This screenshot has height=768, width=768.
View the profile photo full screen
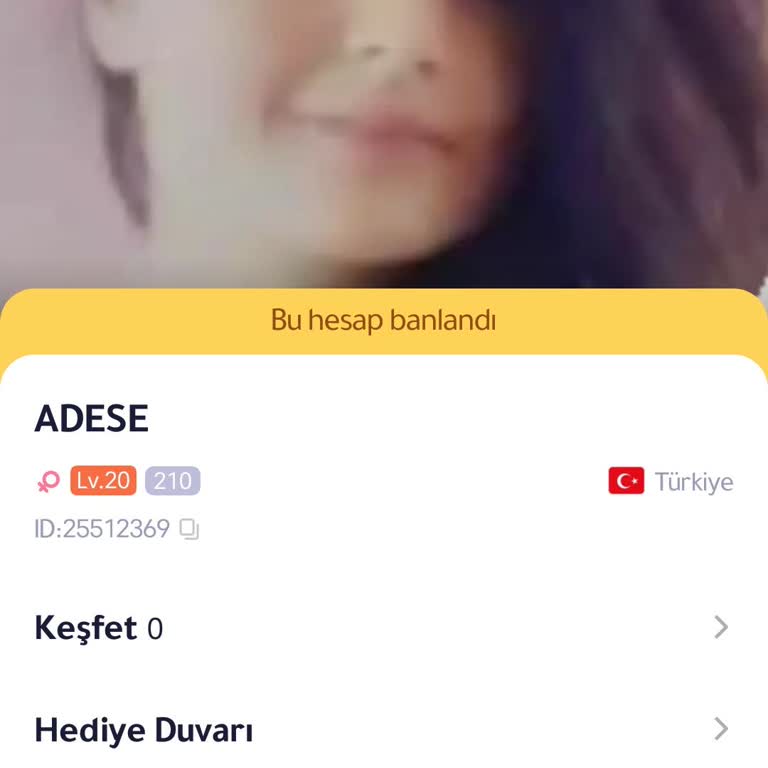(384, 140)
